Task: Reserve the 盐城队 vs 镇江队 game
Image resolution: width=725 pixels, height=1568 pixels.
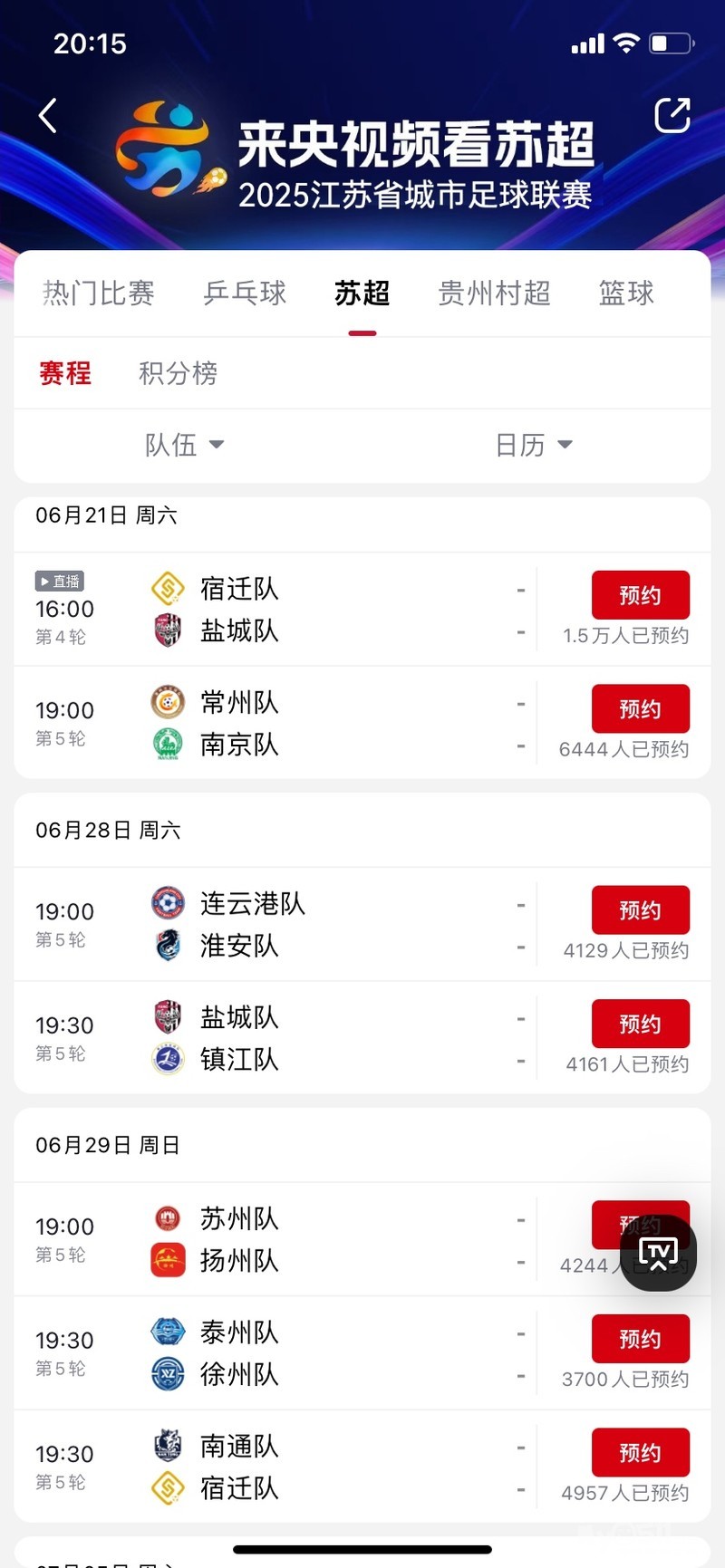Action: [x=640, y=1024]
